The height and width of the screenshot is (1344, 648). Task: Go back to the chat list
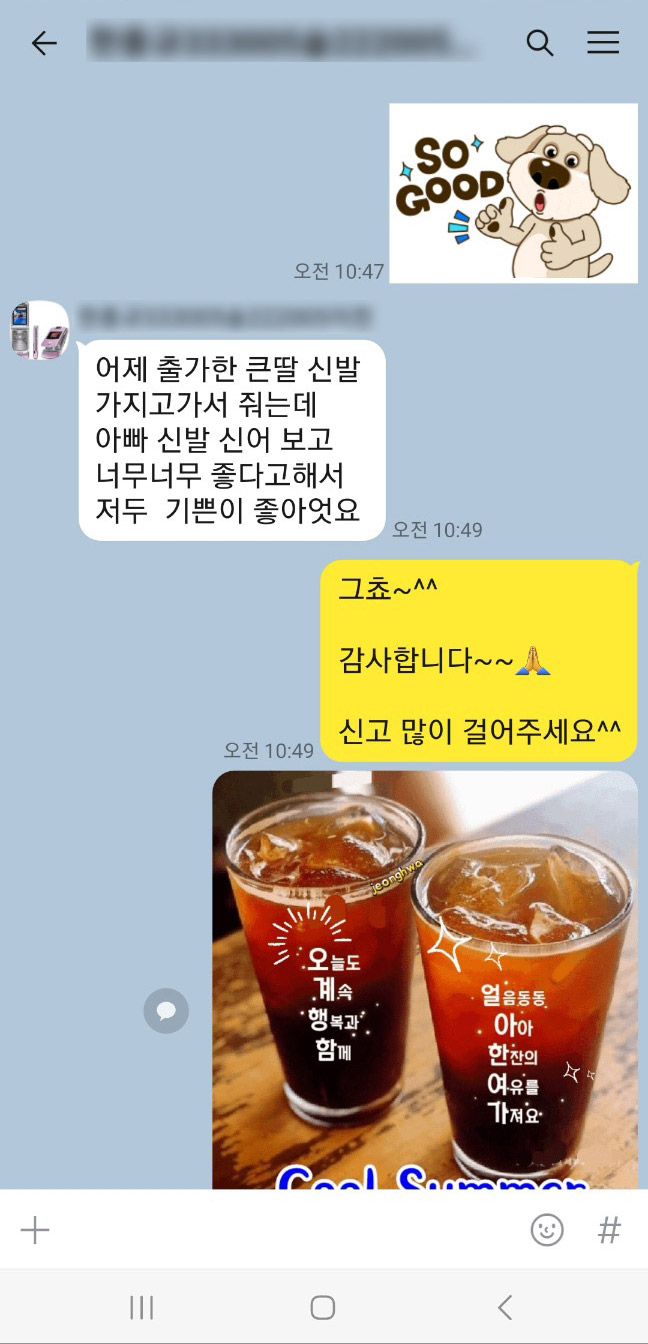(44, 43)
